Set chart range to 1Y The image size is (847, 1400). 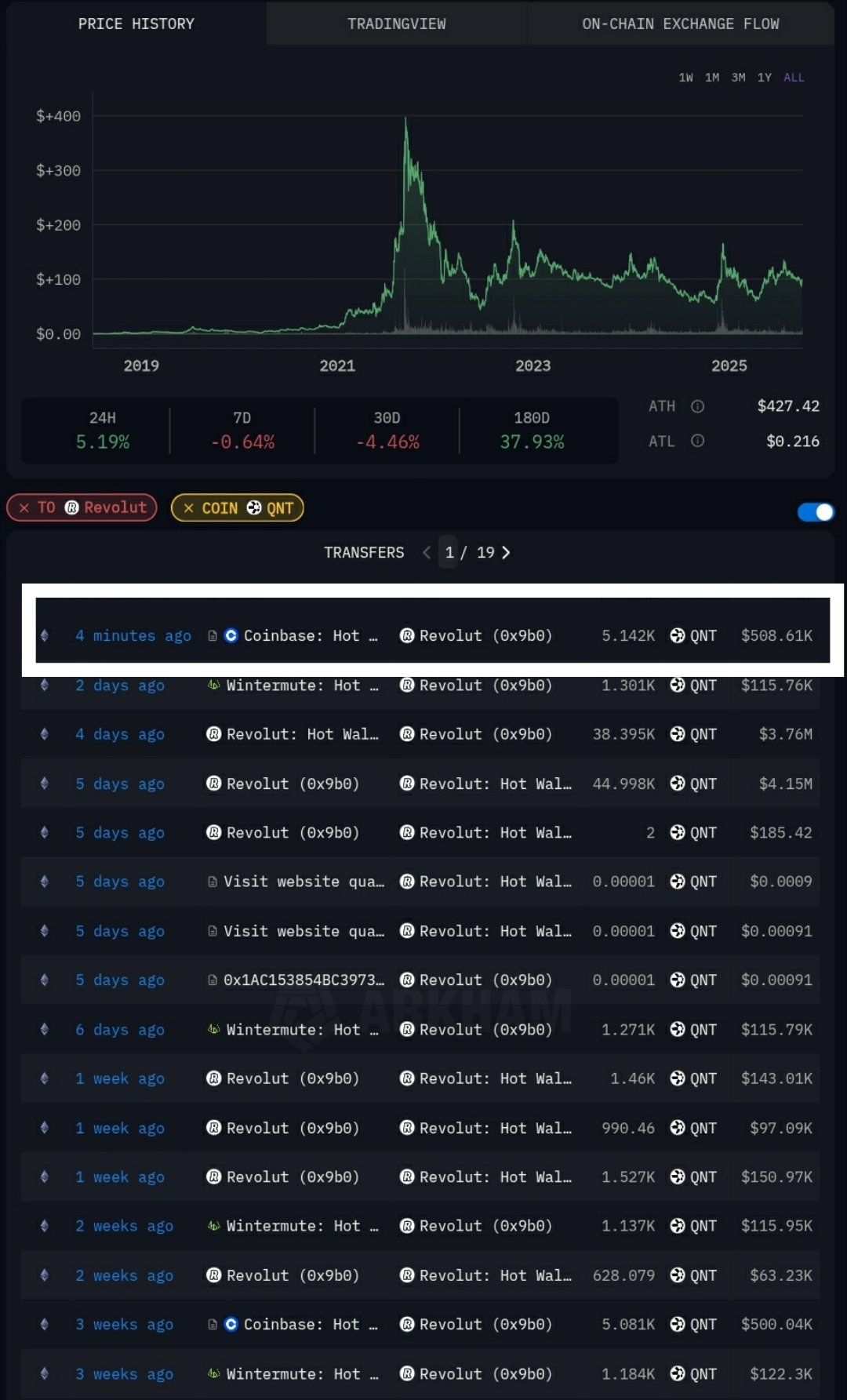tap(765, 78)
